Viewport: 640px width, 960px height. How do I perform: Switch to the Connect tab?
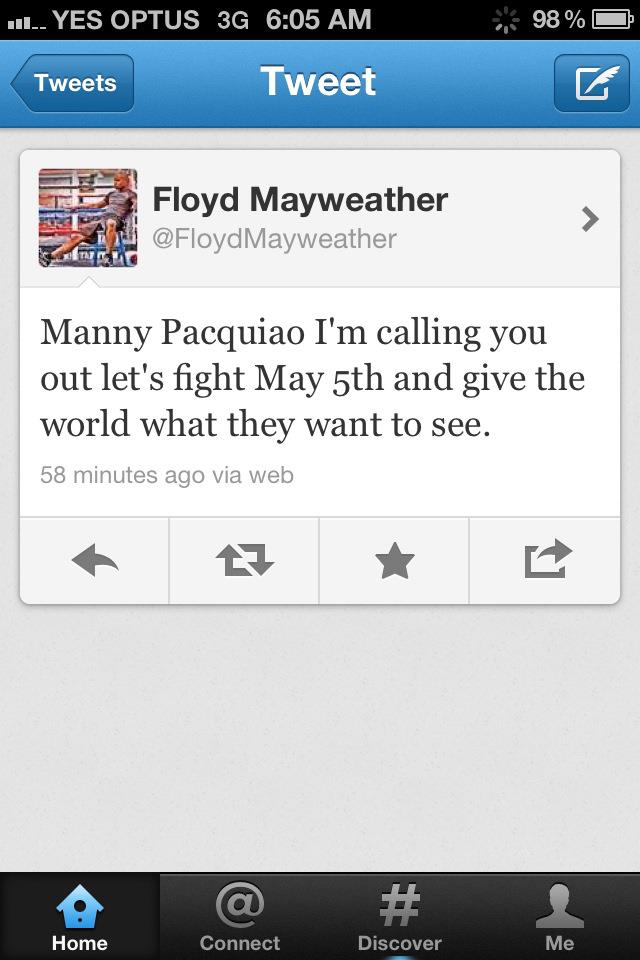(240, 917)
